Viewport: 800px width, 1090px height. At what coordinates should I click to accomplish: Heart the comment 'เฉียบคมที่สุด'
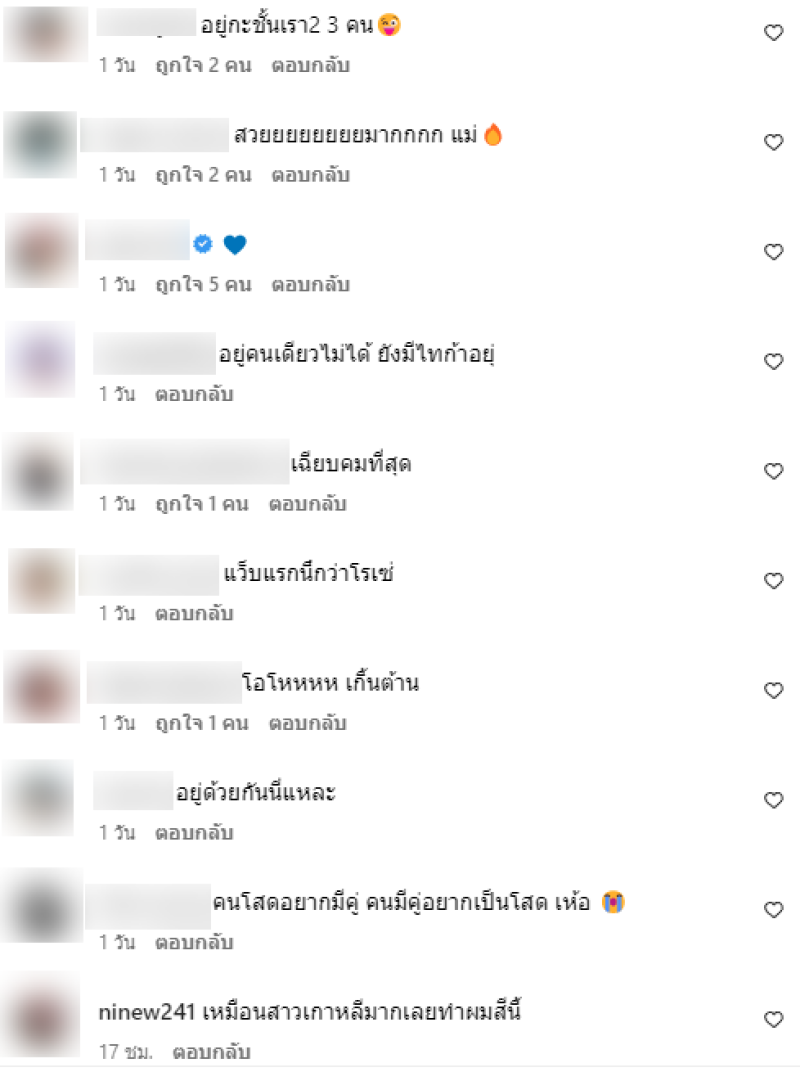773,471
